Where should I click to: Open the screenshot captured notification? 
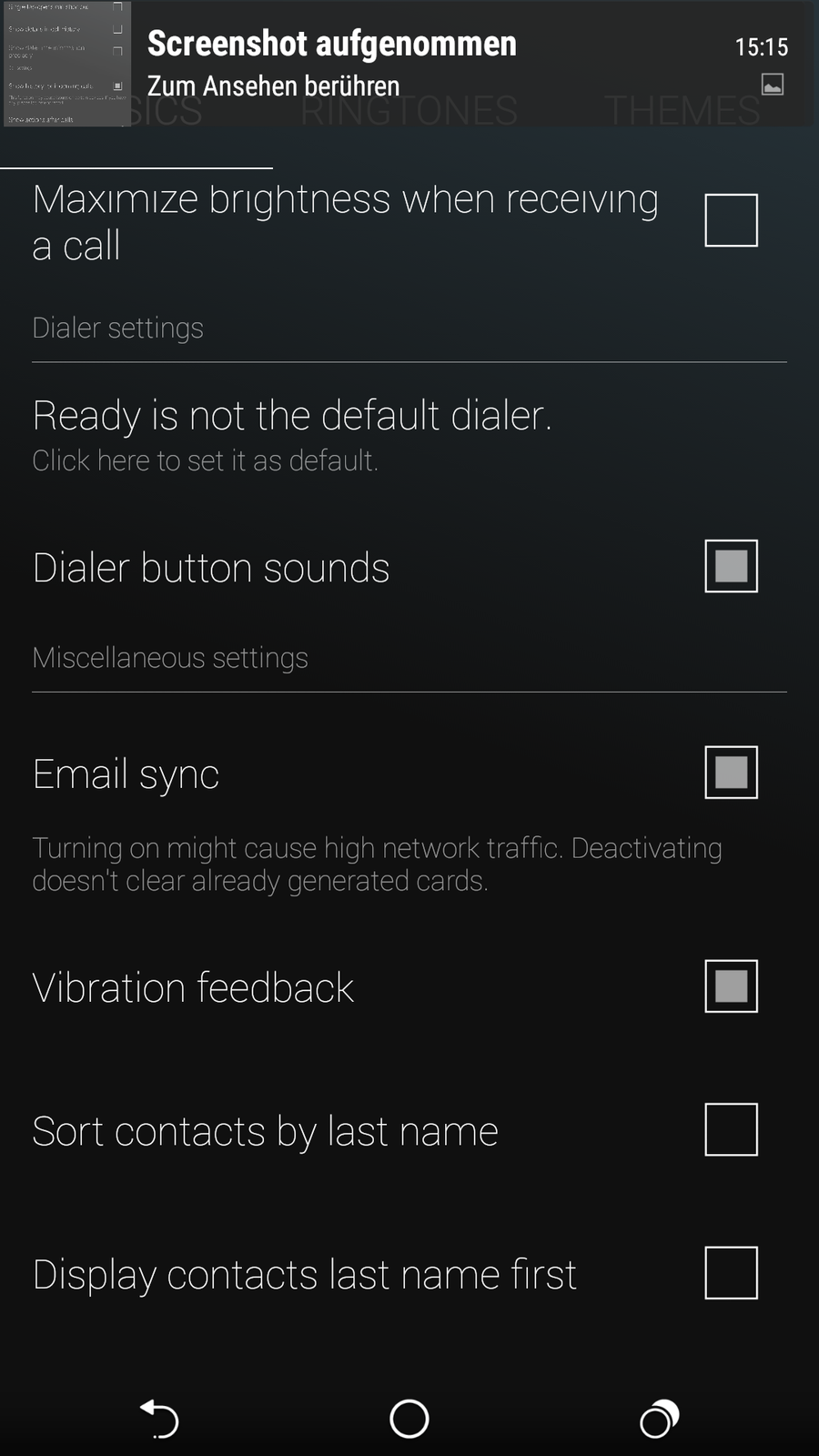409,64
